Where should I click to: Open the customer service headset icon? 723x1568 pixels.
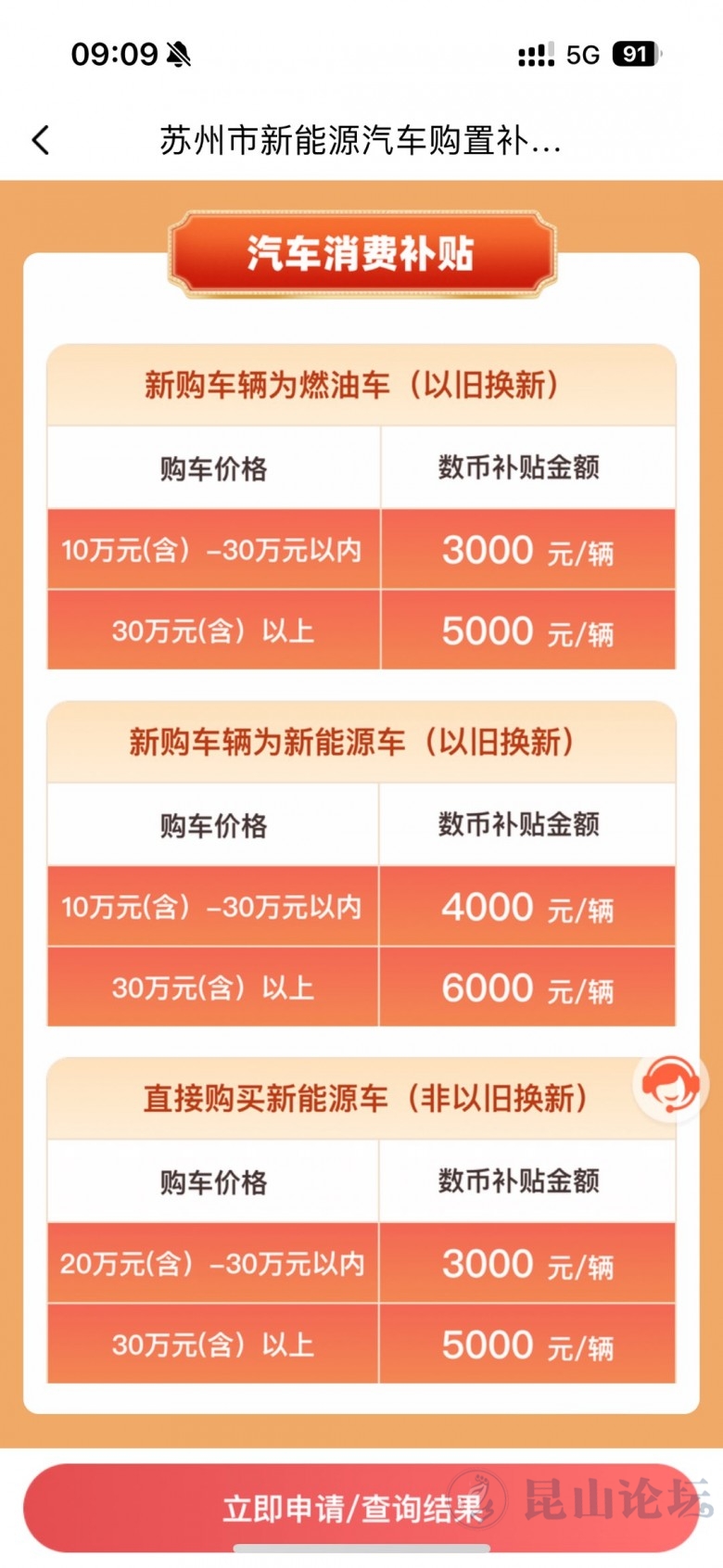(x=670, y=1085)
